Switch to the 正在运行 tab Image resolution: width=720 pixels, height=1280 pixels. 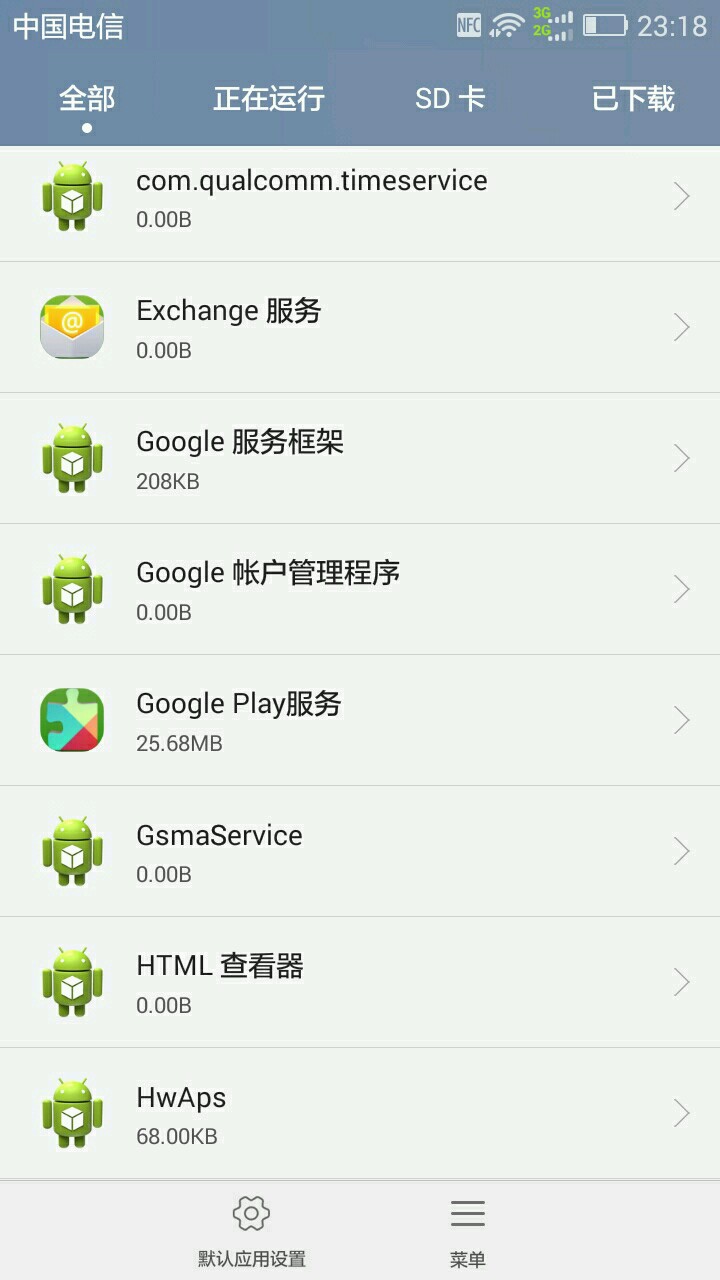[x=268, y=99]
